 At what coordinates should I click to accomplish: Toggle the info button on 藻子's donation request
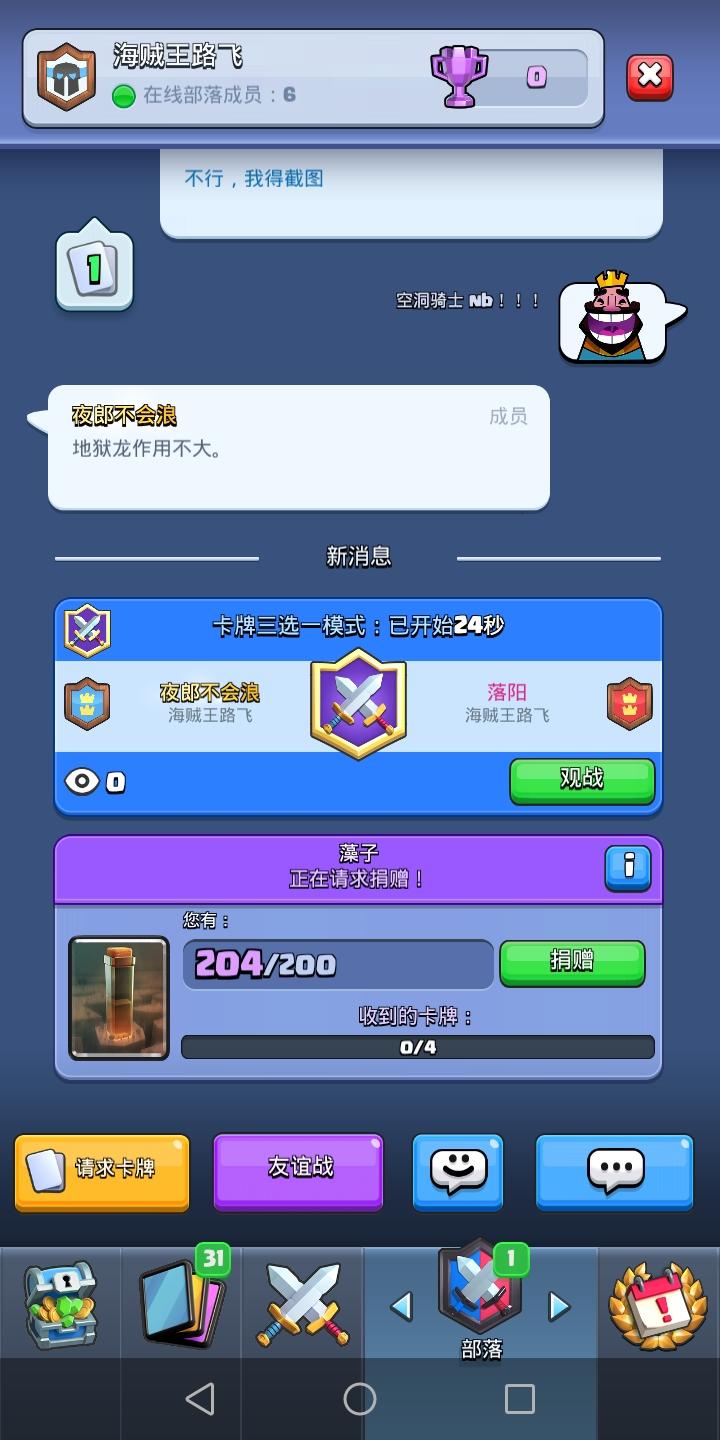point(628,868)
